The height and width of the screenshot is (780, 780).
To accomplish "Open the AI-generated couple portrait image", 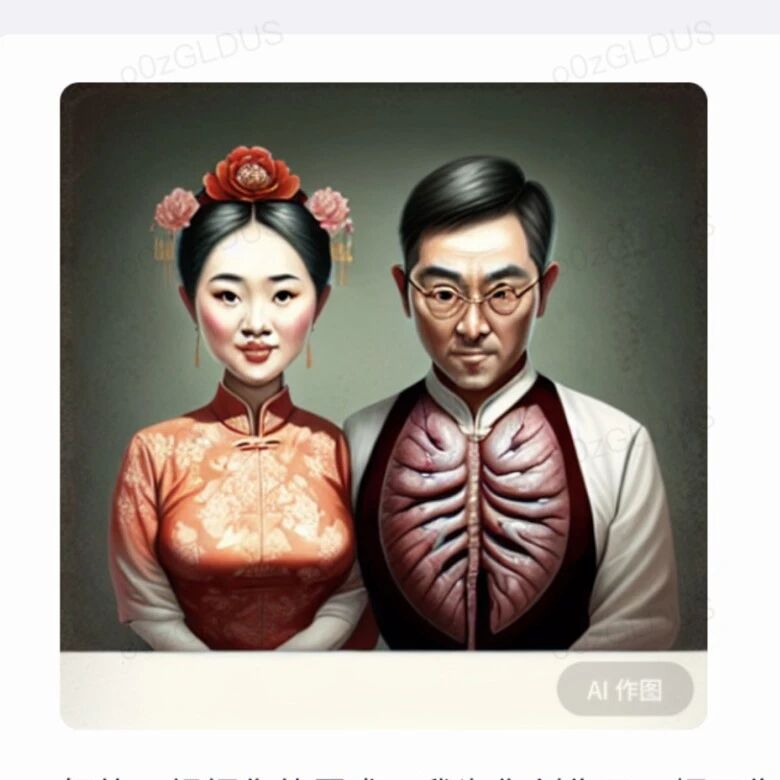I will 384,367.
